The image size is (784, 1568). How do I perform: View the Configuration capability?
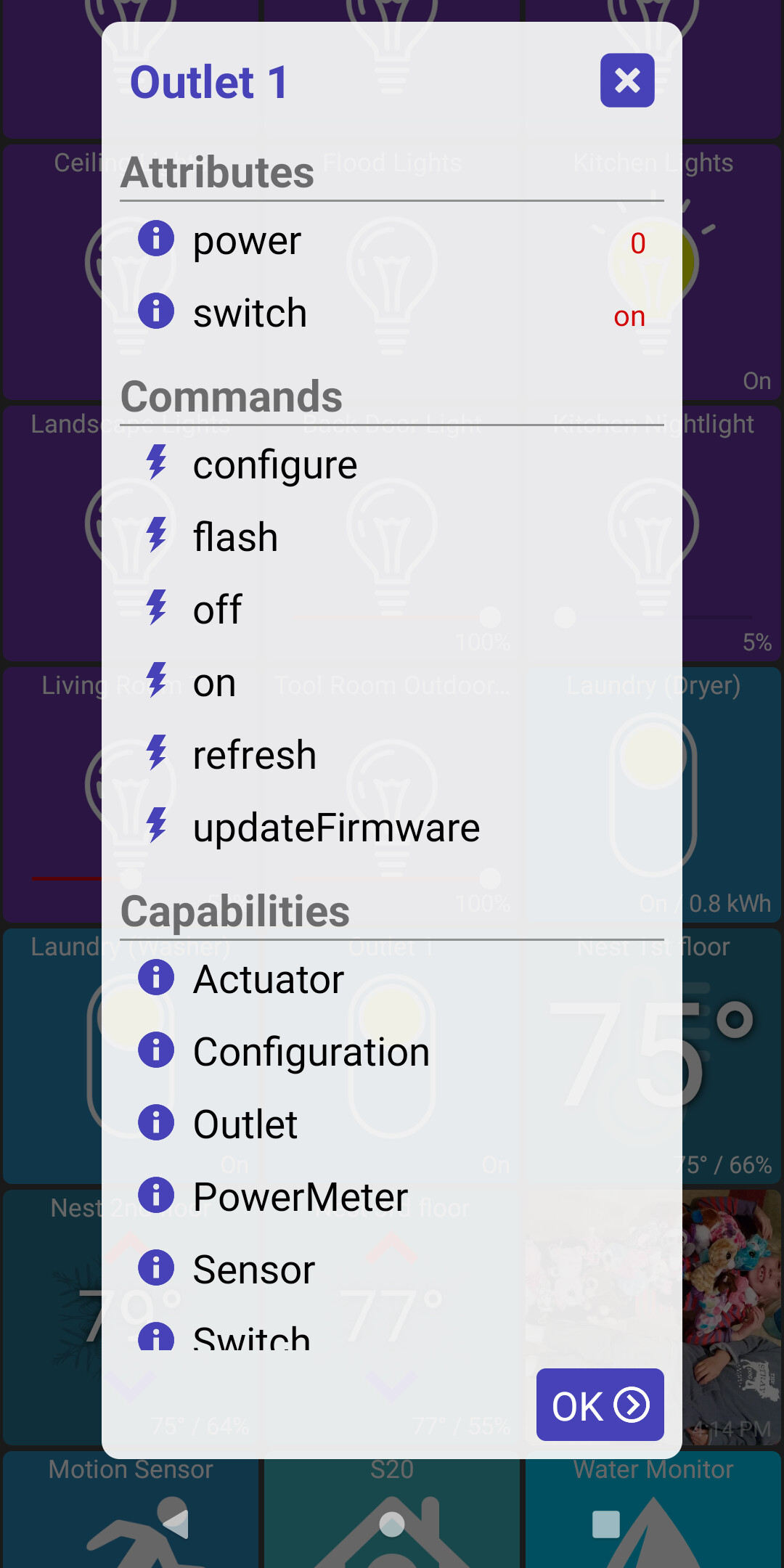pyautogui.click(x=311, y=1052)
